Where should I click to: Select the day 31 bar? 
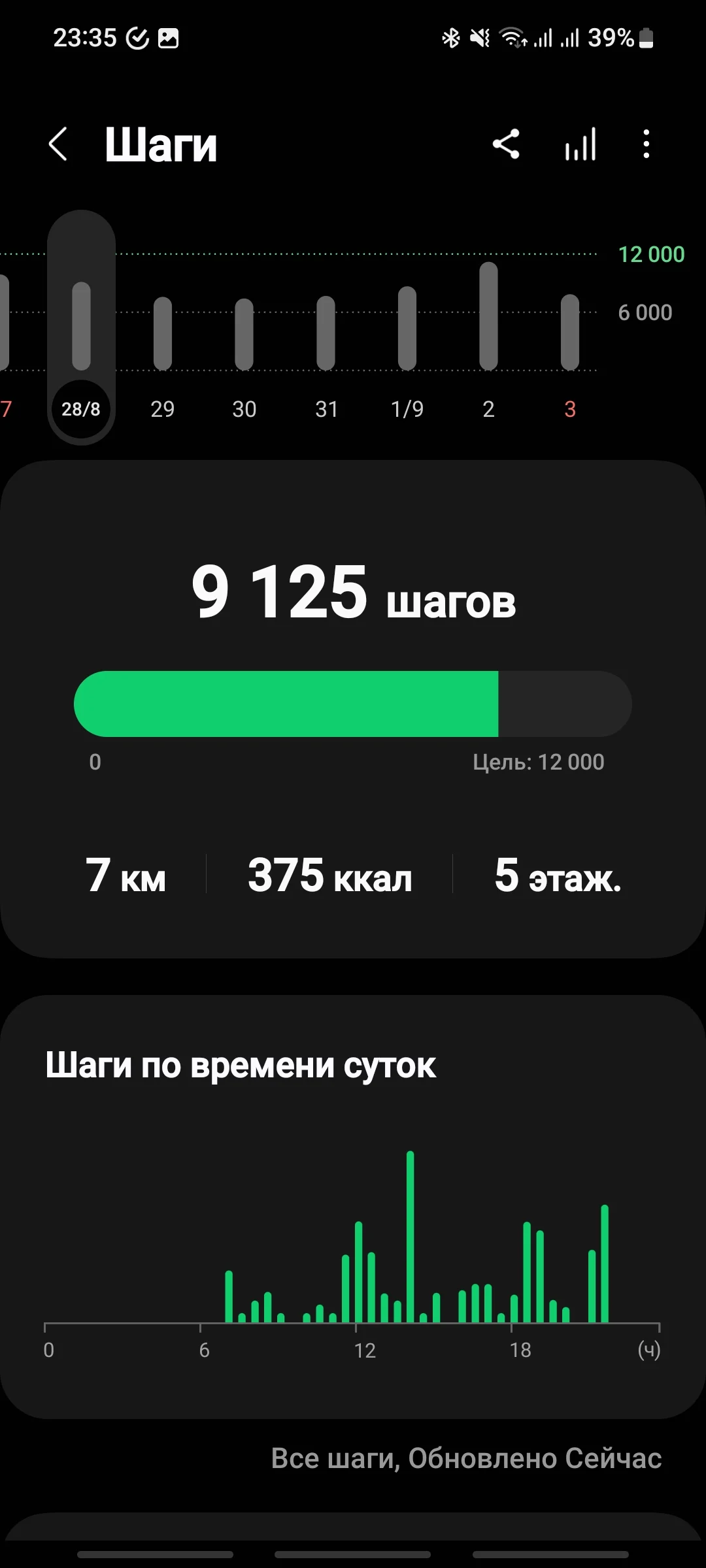[x=326, y=335]
